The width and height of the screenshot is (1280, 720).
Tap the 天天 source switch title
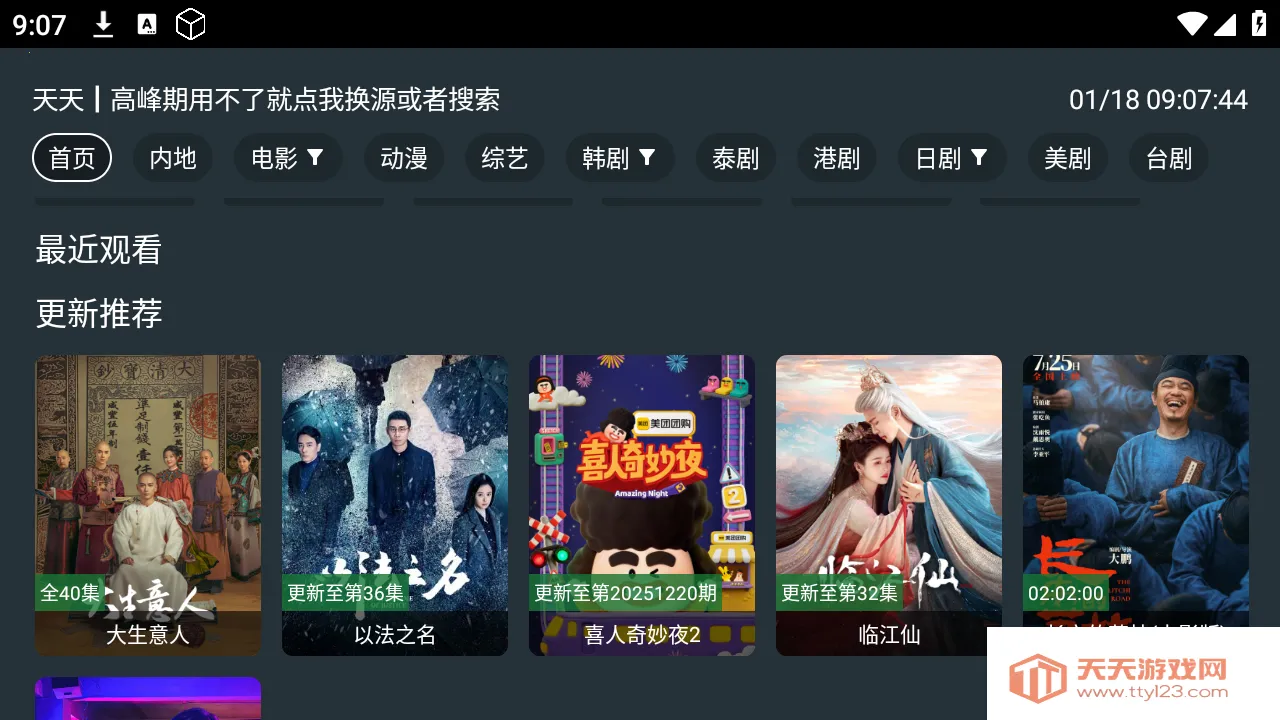point(266,99)
